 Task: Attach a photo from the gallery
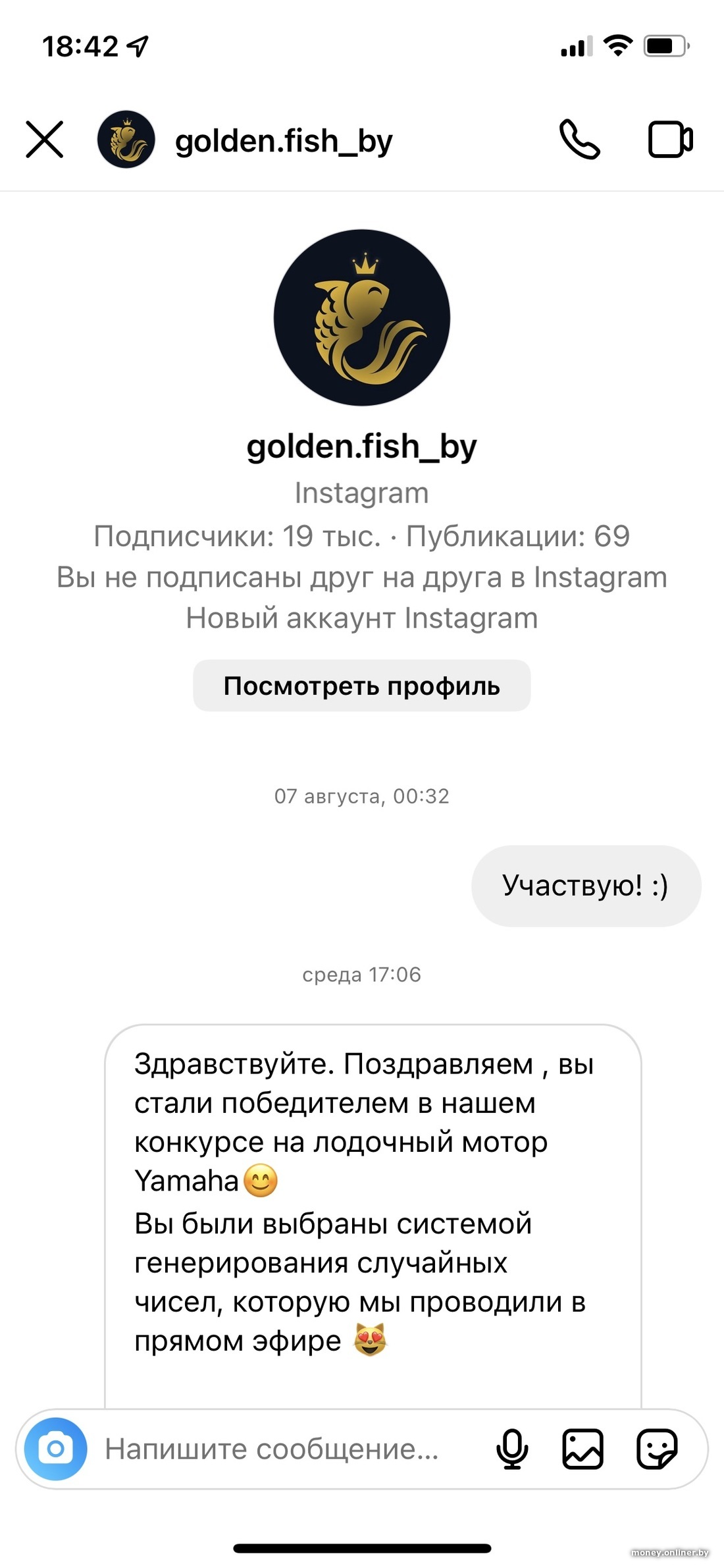[x=582, y=1449]
